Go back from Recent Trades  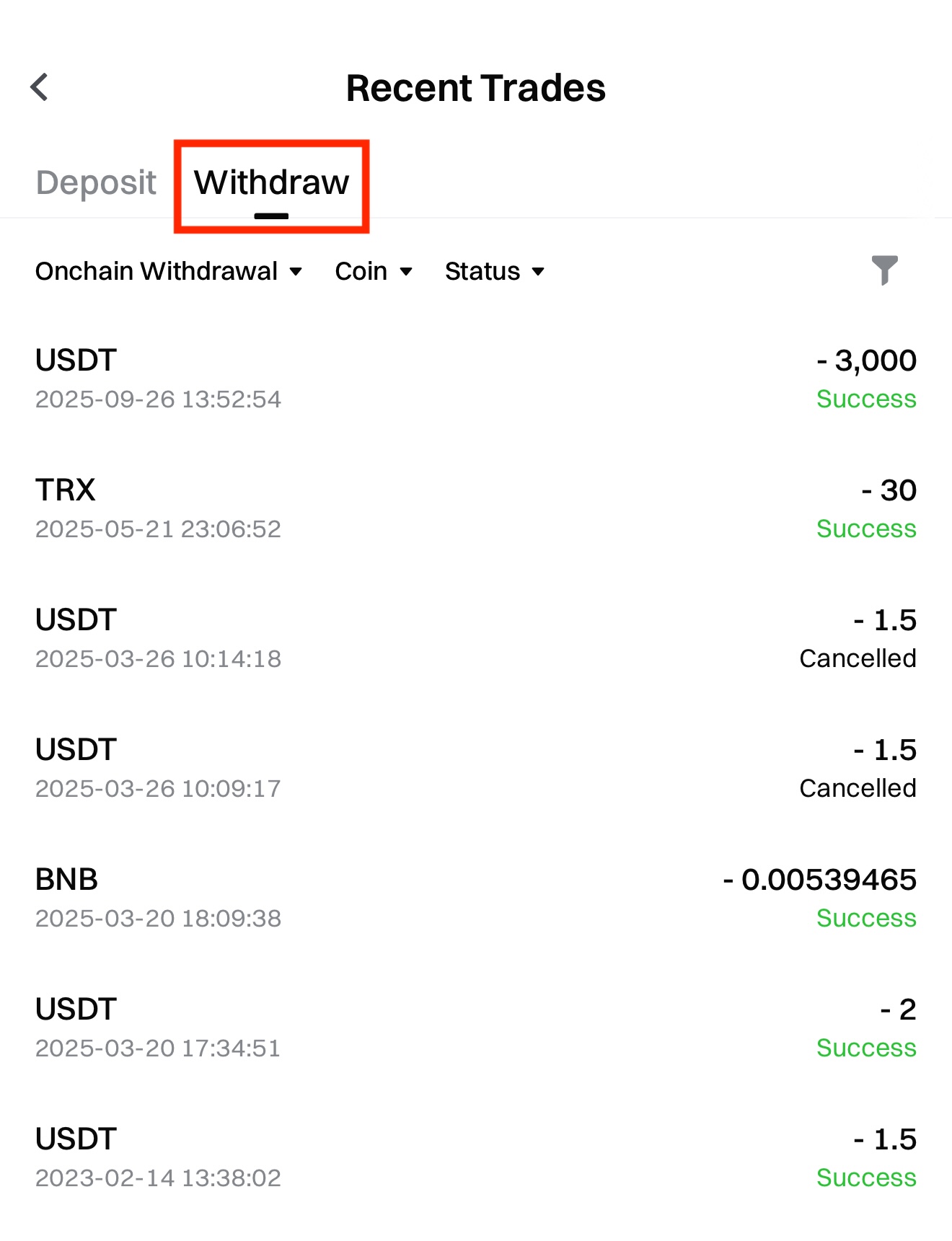pos(40,87)
